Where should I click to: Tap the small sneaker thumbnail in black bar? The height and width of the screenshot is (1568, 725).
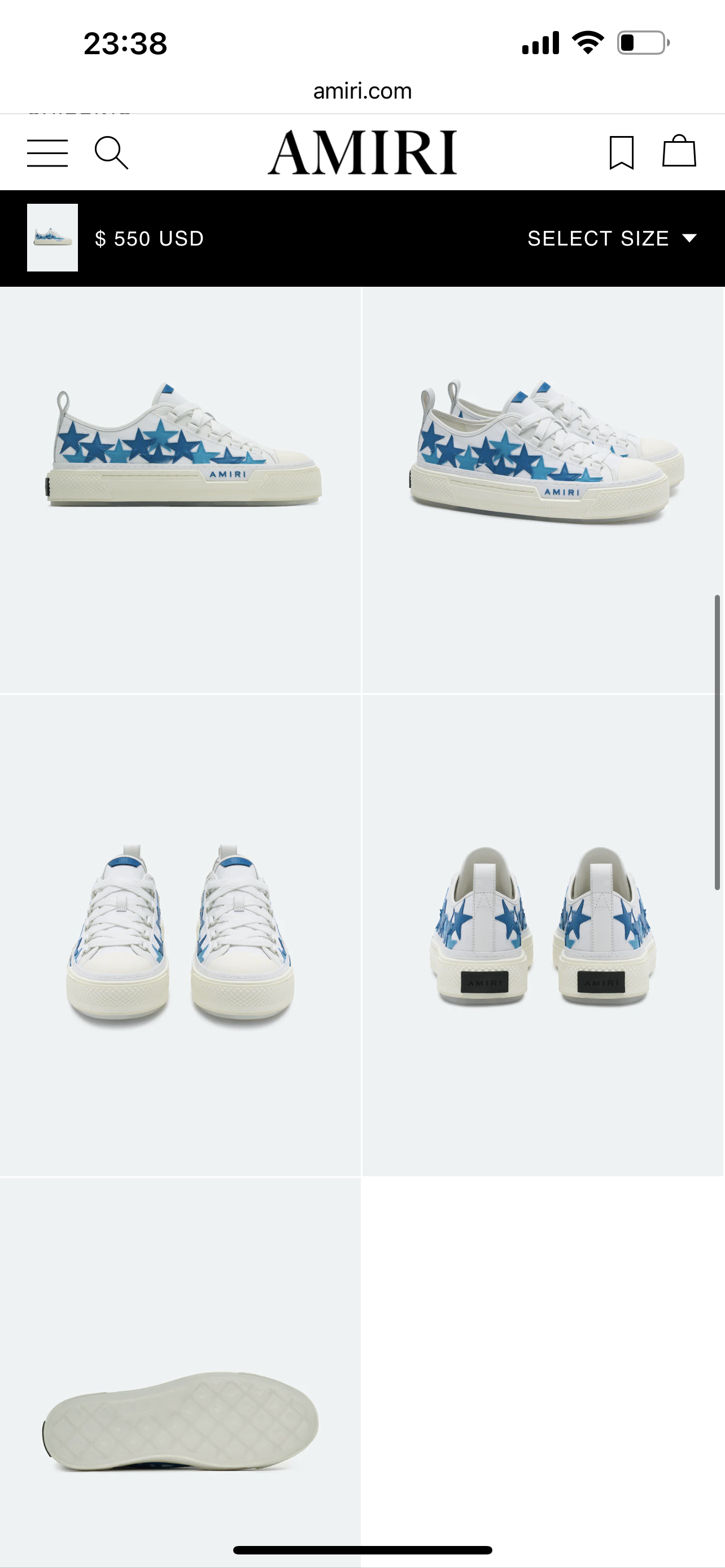click(x=53, y=238)
